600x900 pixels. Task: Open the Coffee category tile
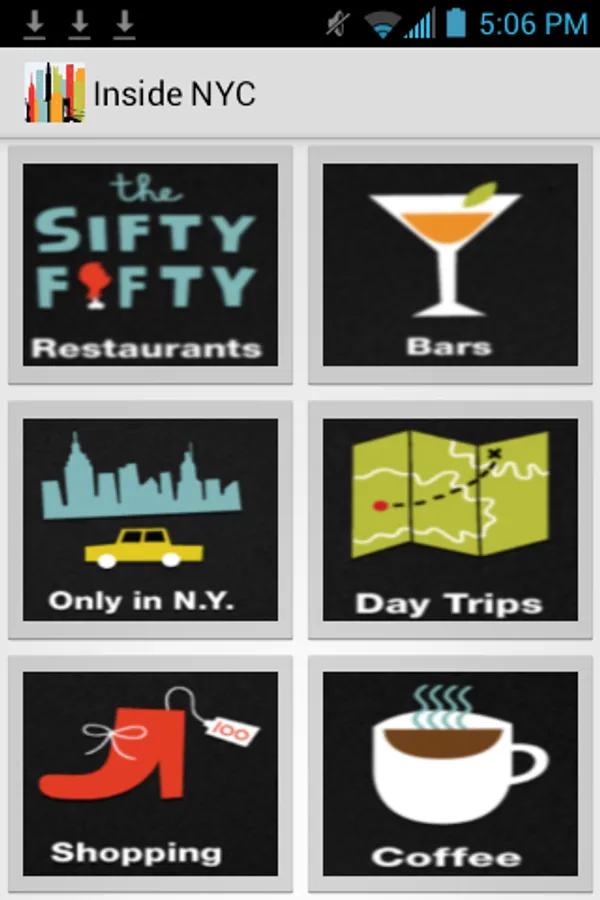pyautogui.click(x=450, y=775)
